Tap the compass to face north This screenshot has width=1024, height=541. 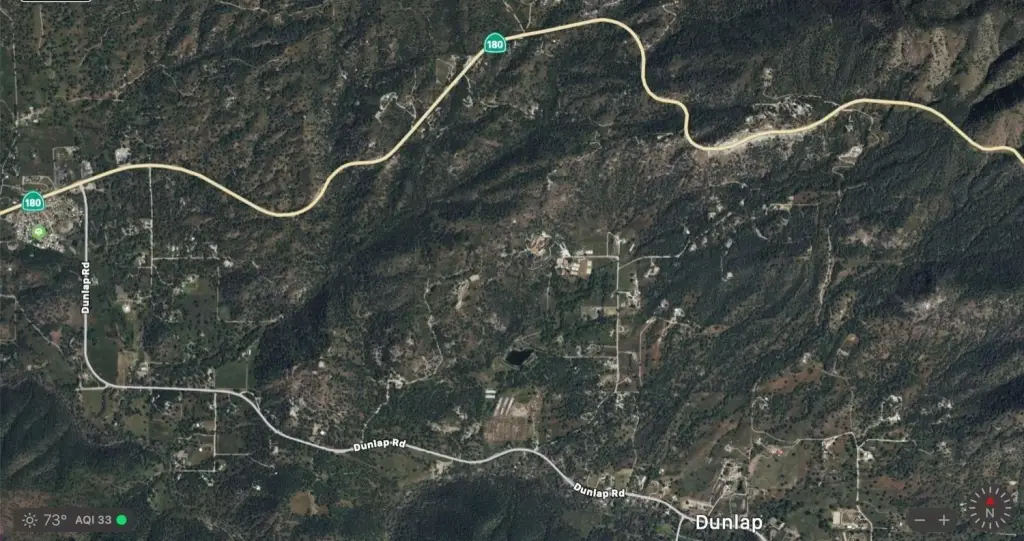tap(990, 510)
